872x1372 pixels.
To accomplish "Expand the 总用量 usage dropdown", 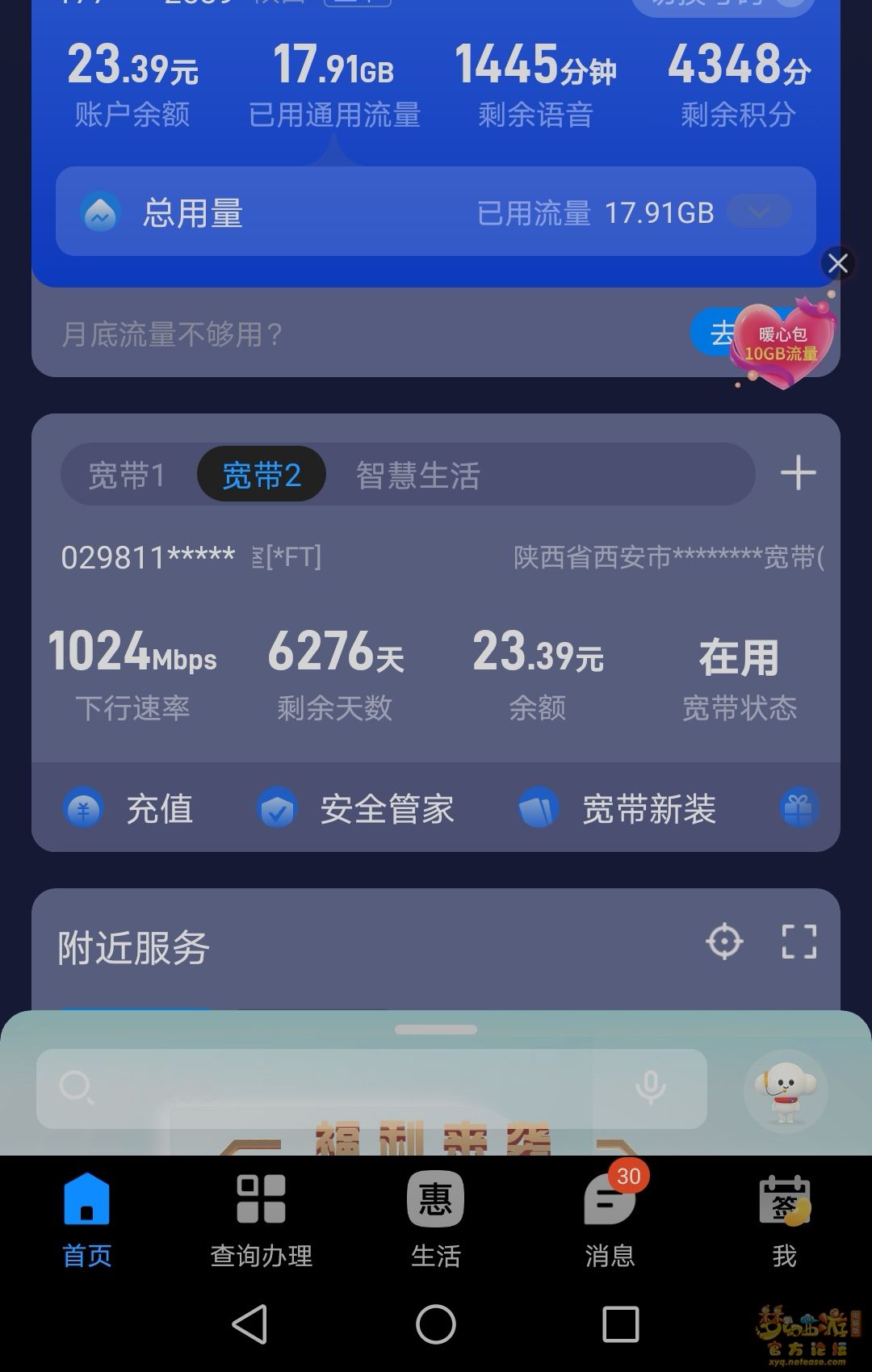I will (x=759, y=212).
